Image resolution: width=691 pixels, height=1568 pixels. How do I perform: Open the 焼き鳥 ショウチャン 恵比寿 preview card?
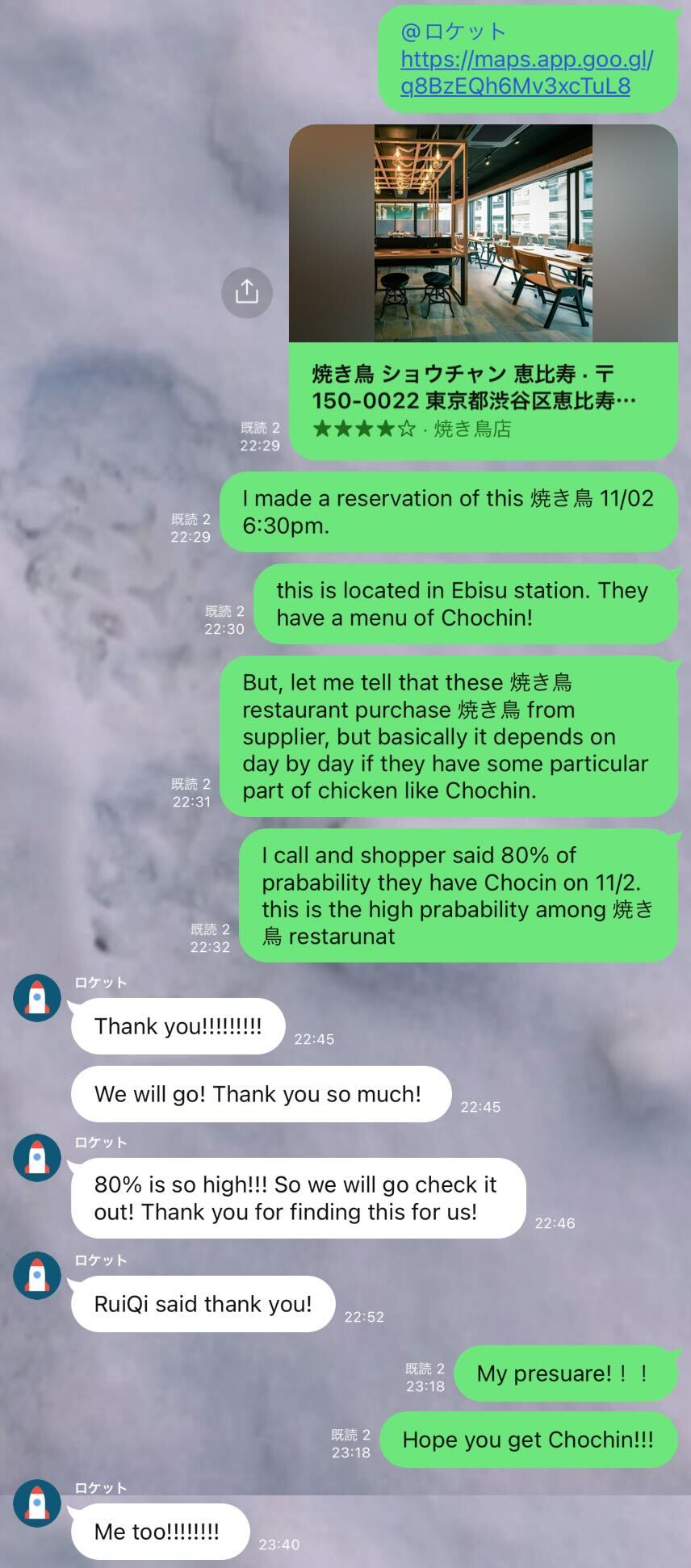[483, 292]
